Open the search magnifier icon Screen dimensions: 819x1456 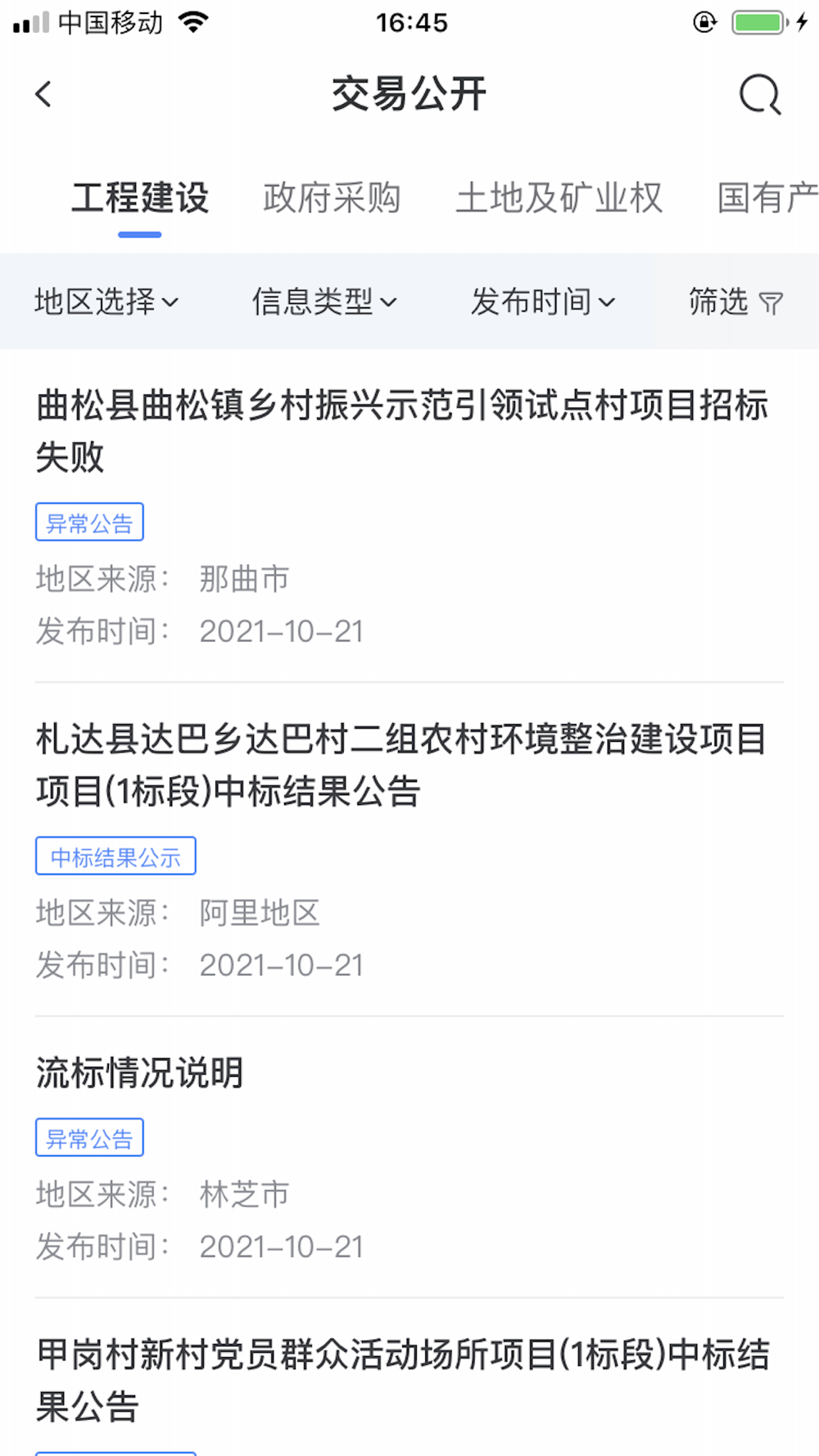click(x=760, y=94)
